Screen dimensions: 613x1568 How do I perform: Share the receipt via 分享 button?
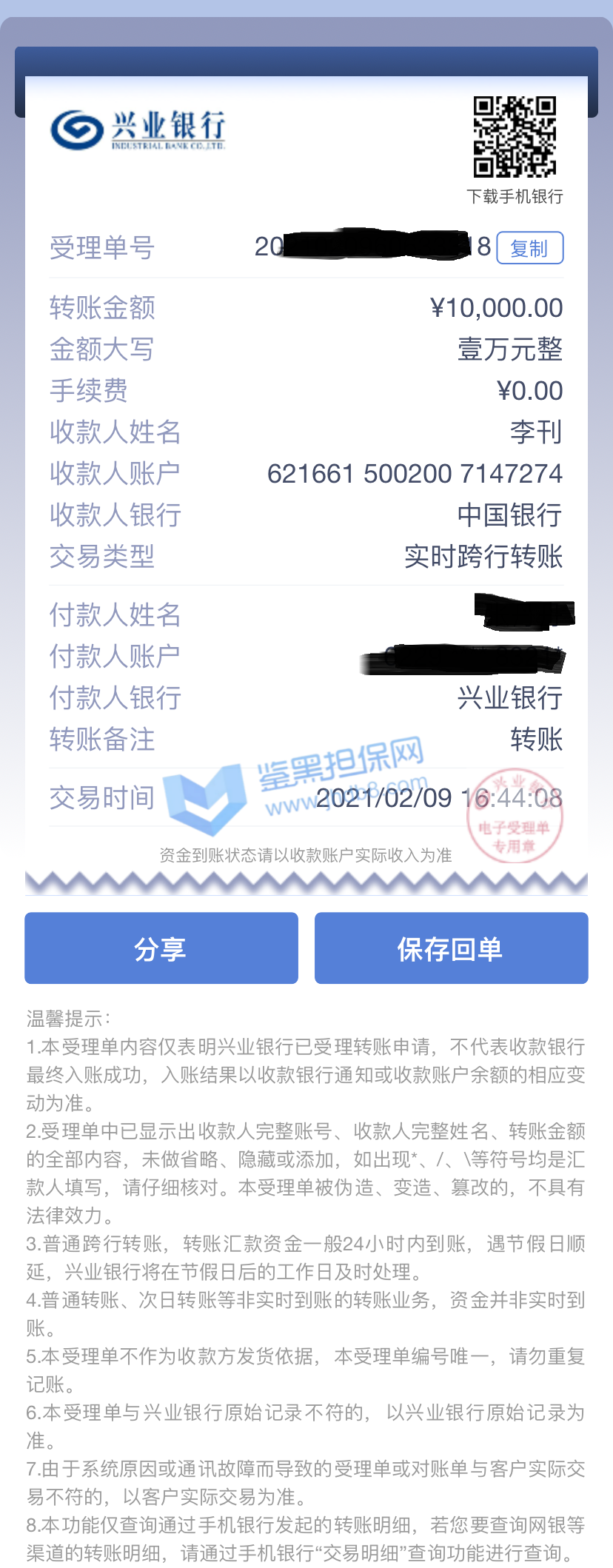coord(161,948)
